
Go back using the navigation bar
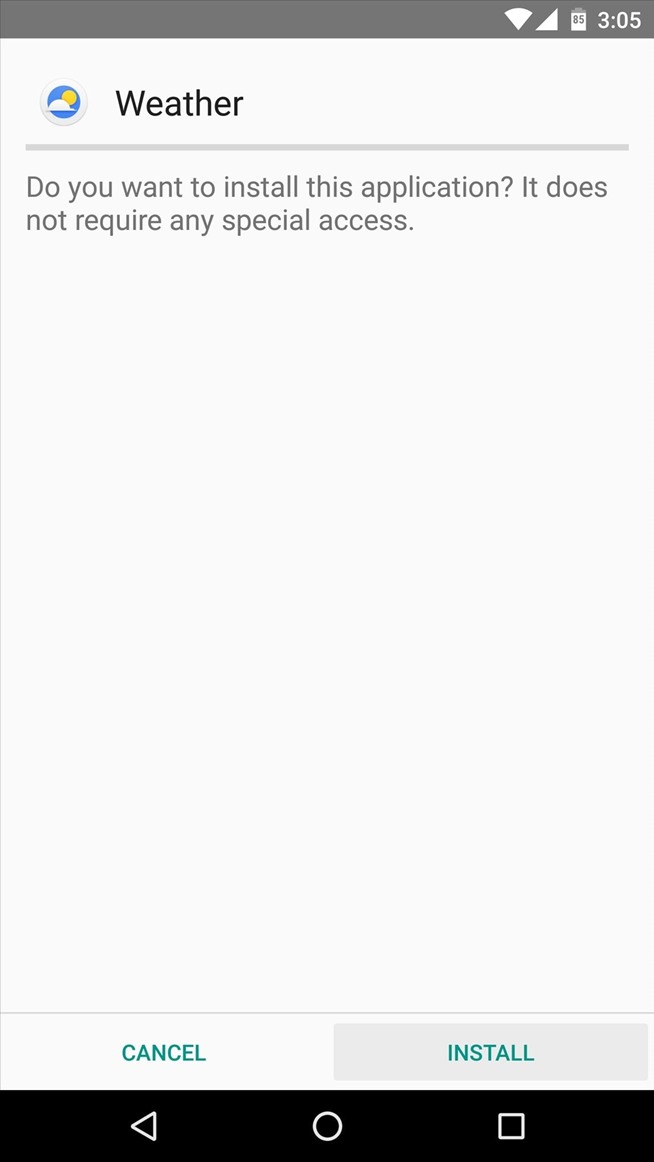point(144,1126)
